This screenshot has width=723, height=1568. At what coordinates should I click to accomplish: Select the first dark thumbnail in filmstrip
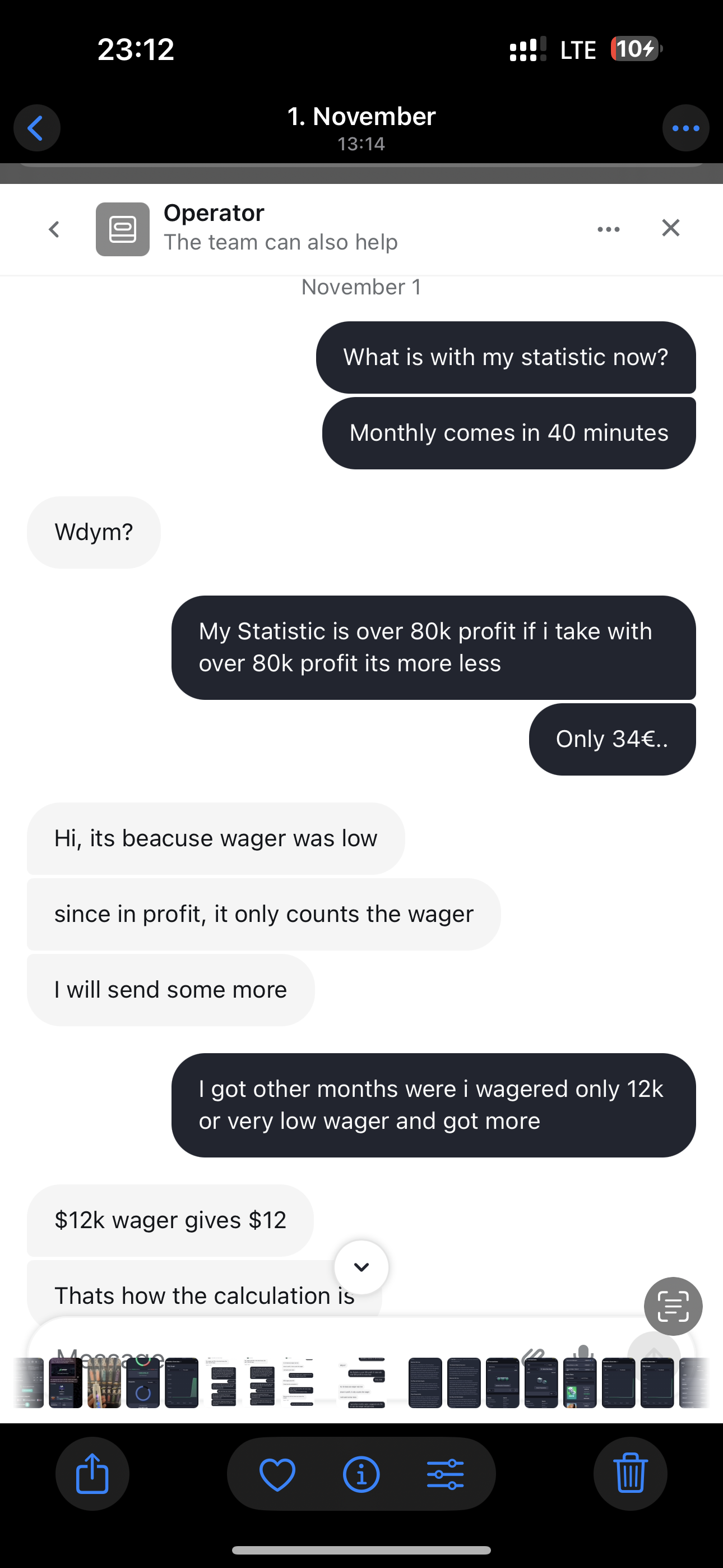29,1382
